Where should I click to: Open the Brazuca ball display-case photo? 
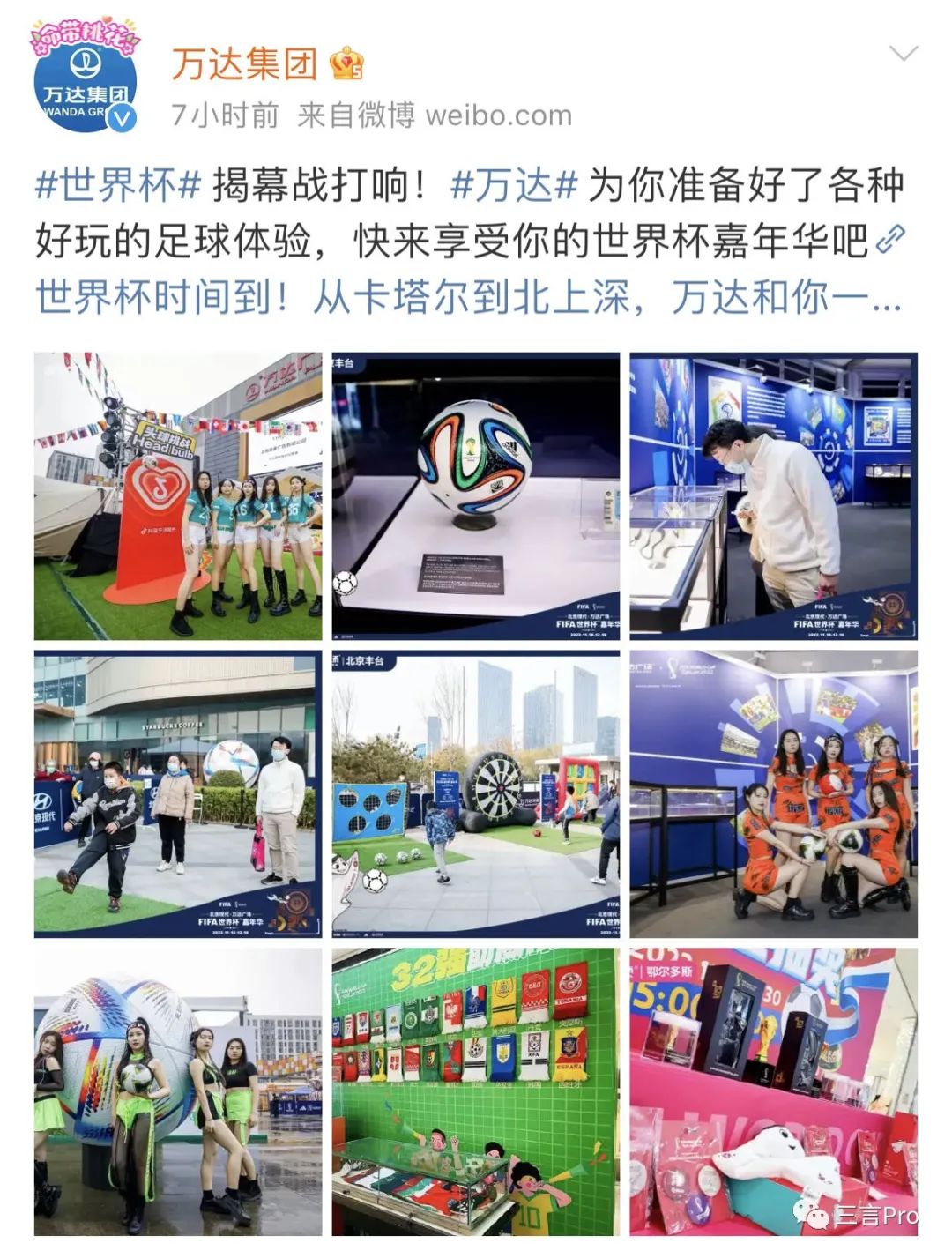[x=476, y=494]
